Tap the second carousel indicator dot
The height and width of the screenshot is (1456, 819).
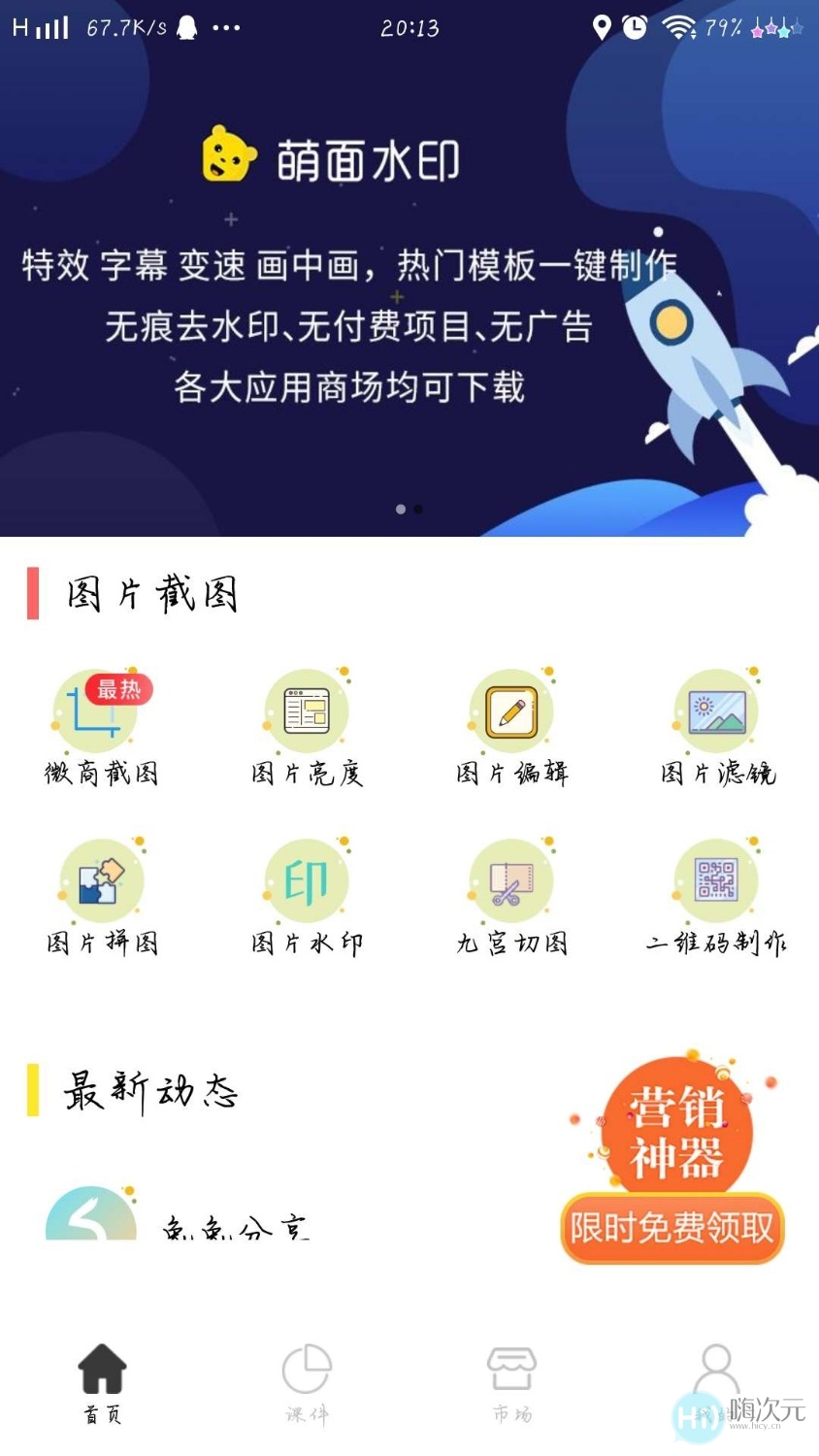[418, 508]
